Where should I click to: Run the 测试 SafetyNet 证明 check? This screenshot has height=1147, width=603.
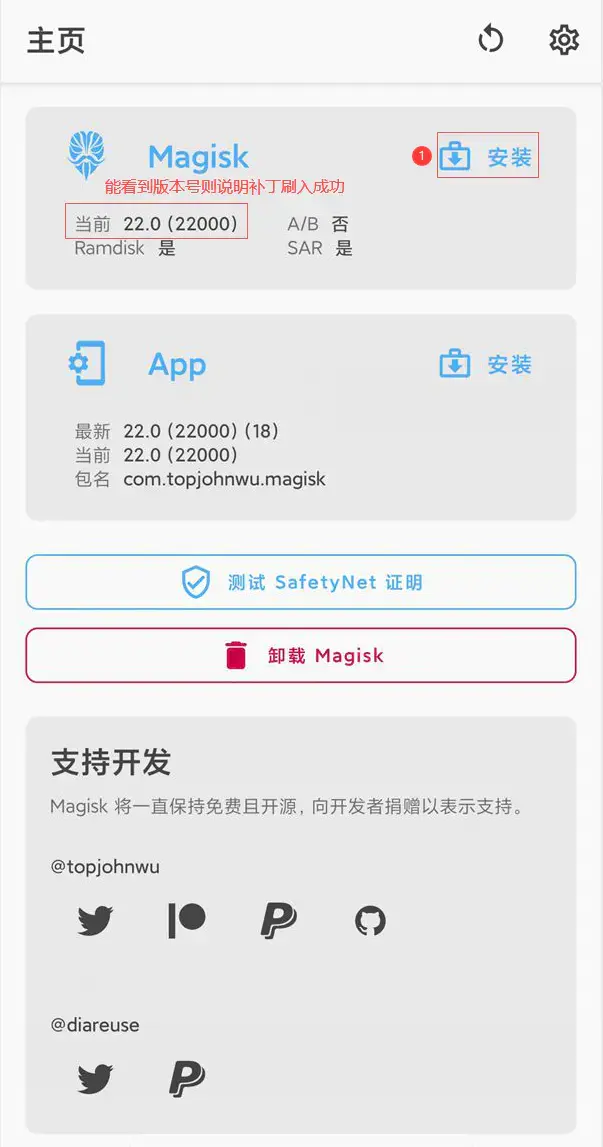301,582
